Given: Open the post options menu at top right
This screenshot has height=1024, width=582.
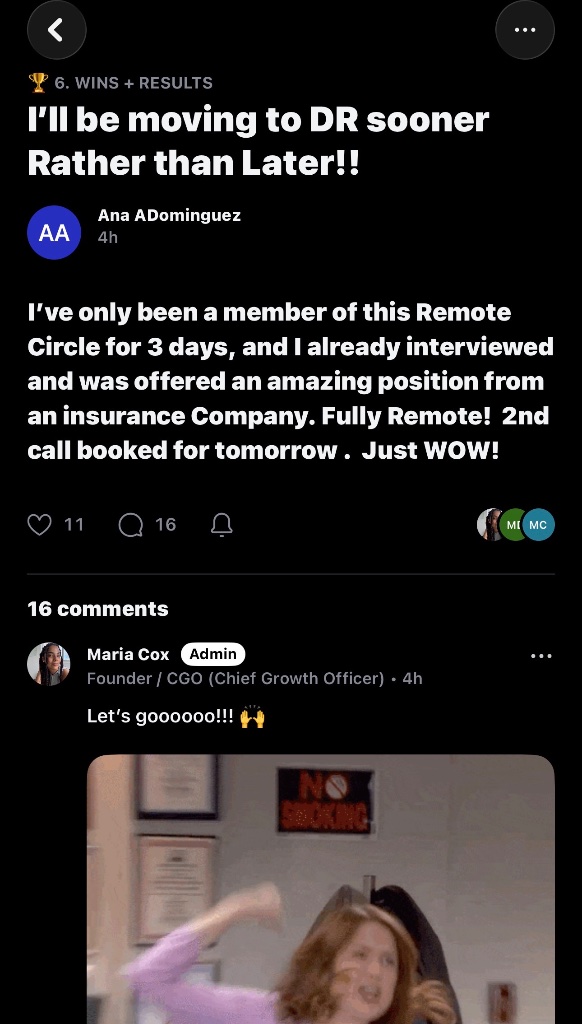Looking at the screenshot, I should (525, 29).
